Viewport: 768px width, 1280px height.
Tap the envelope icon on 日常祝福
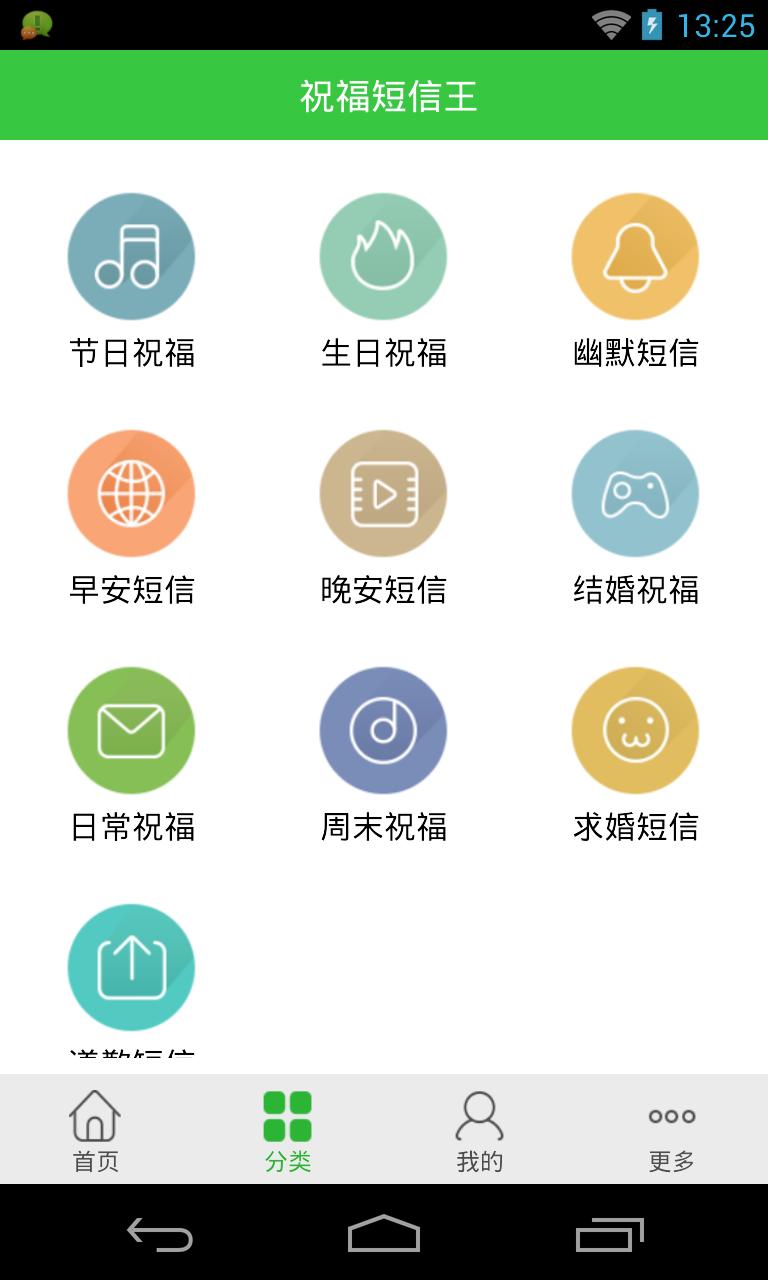pos(131,729)
